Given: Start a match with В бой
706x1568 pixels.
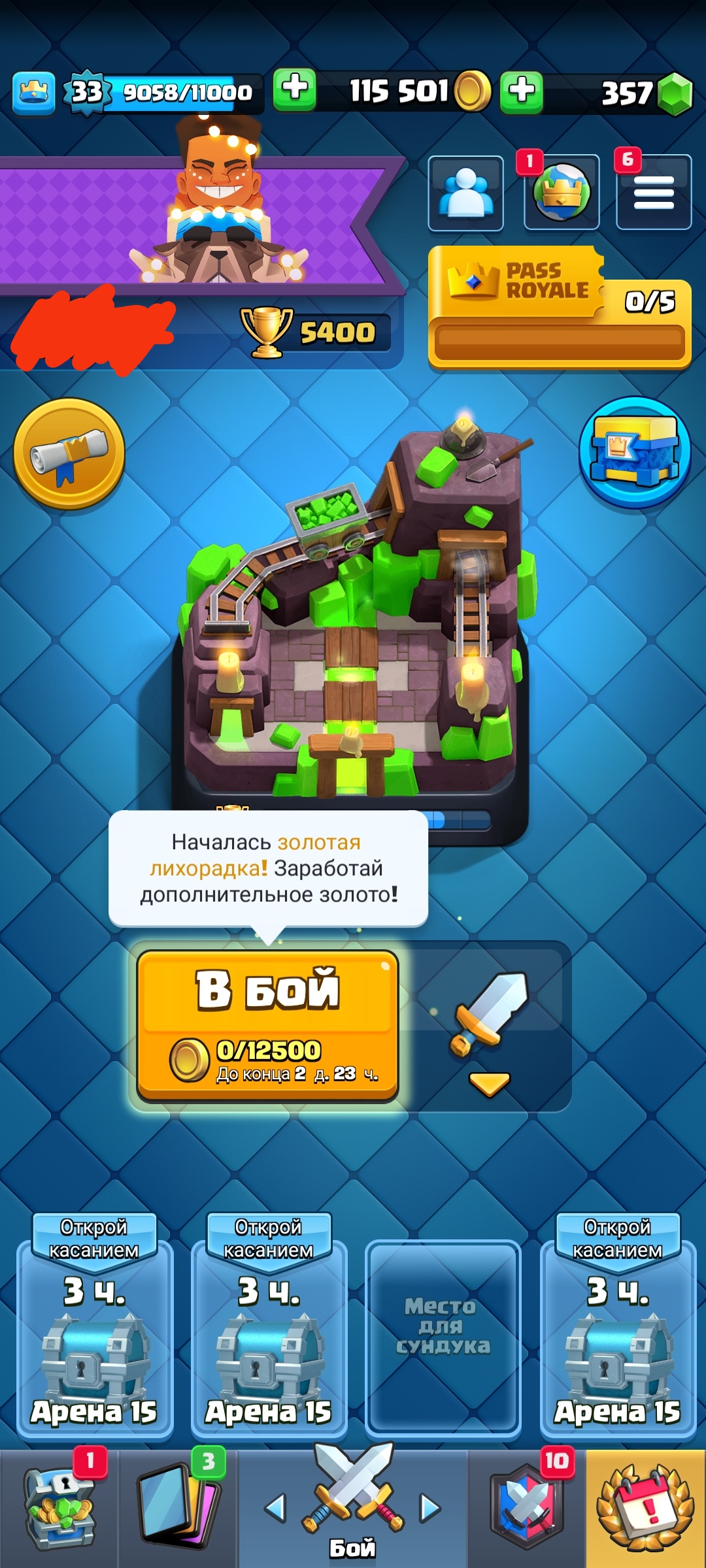Looking at the screenshot, I should tap(267, 1026).
